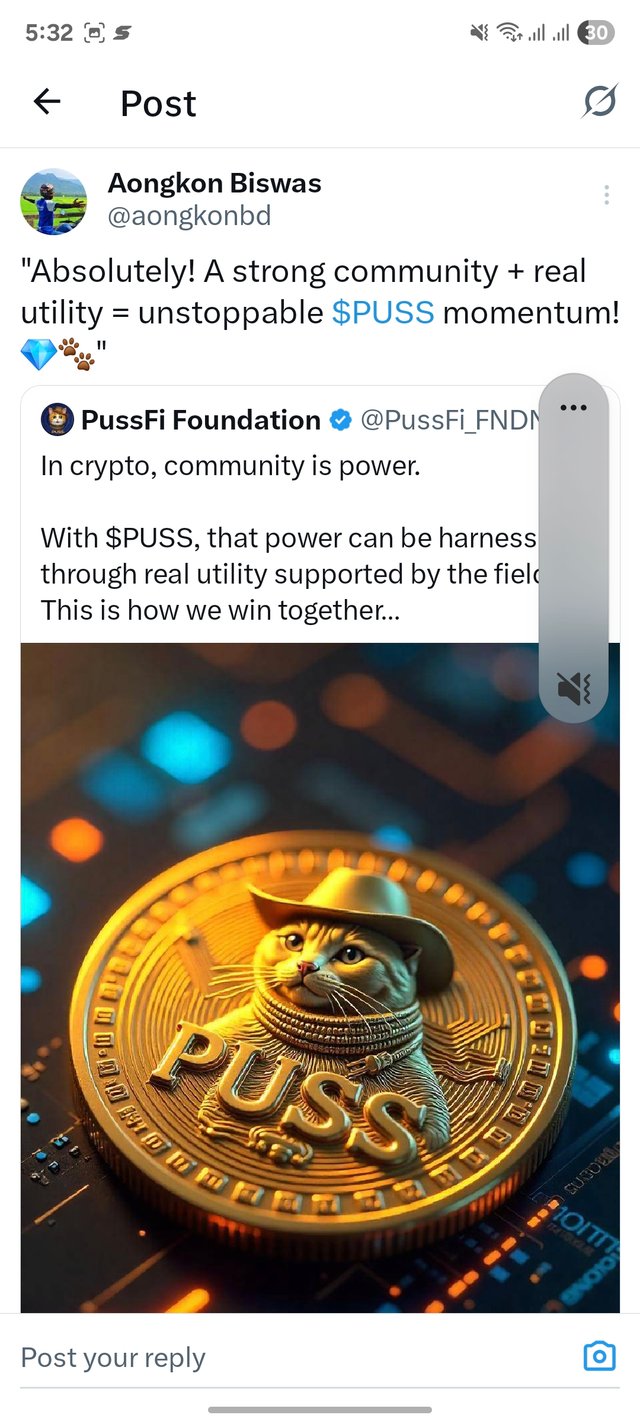Open overflow menu on Aongkon Biswas post
Screen dimensions: 640x1422
coord(606,195)
